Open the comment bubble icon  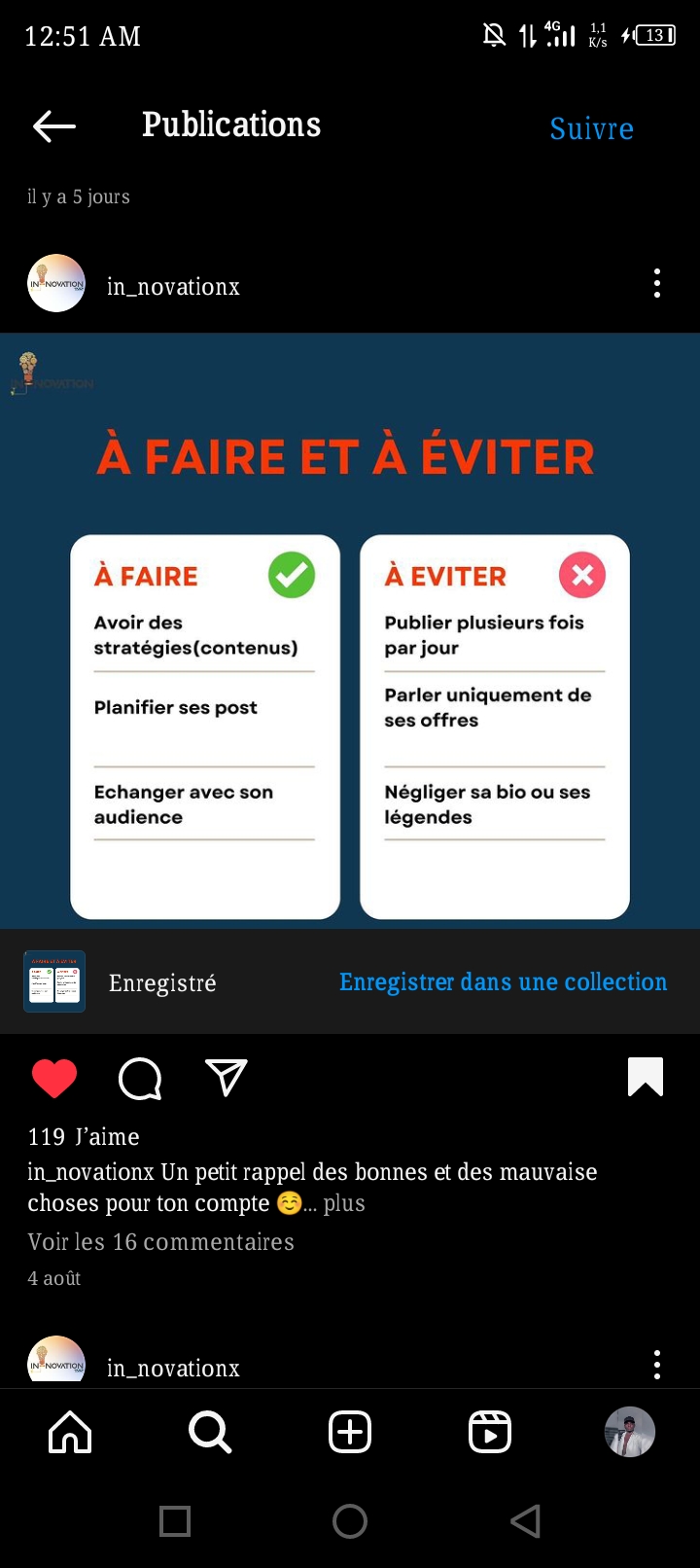[x=140, y=1079]
